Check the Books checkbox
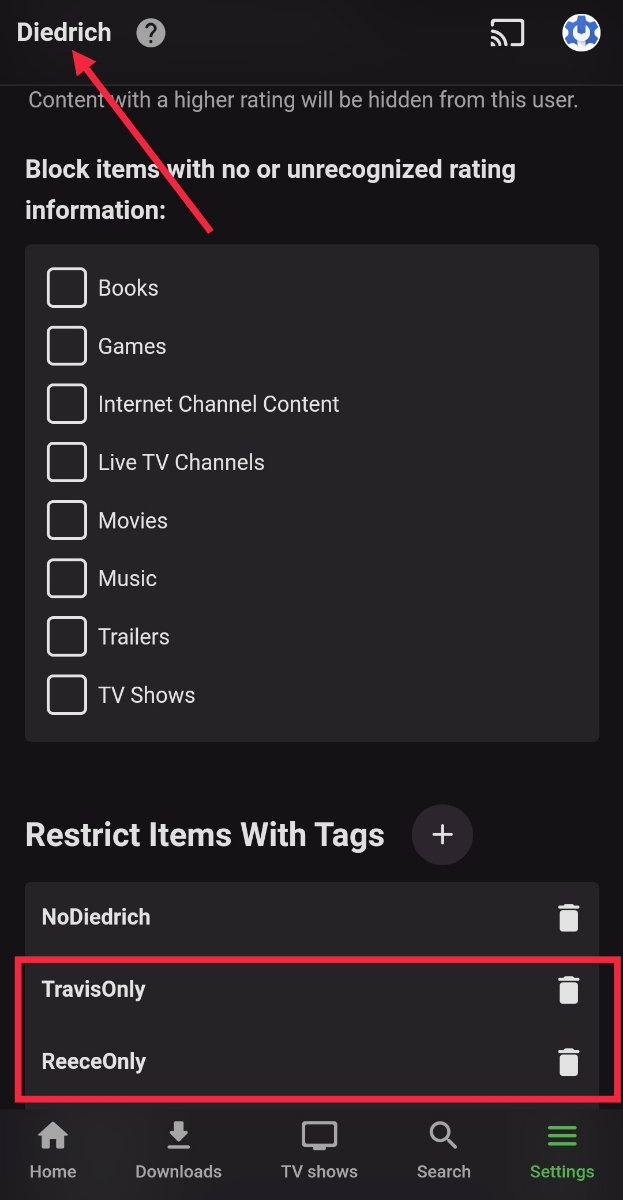Screen dimensions: 623x1200 pyautogui.click(x=67, y=288)
